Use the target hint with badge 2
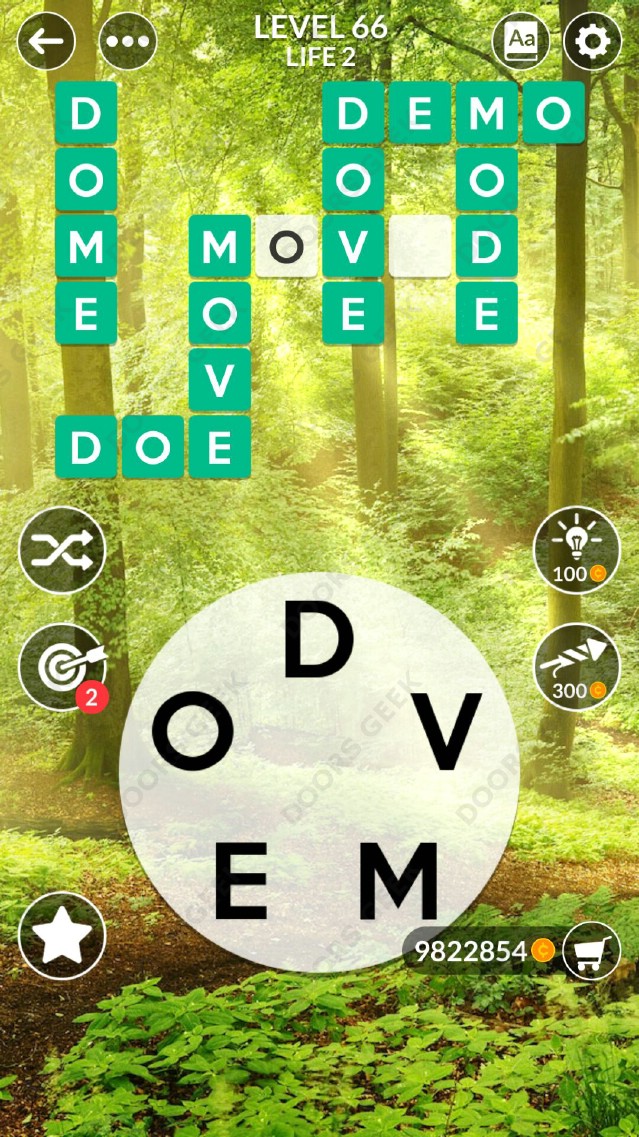Viewport: 639px width, 1137px height. (x=62, y=667)
